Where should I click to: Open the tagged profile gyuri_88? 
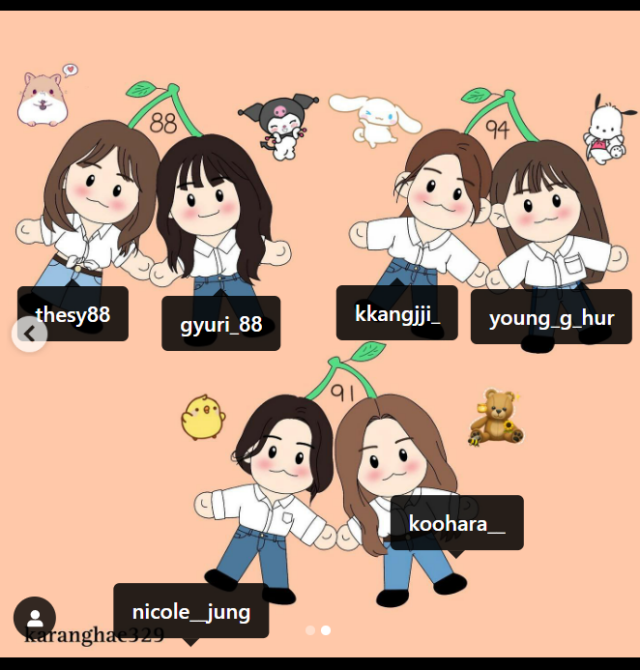pos(221,324)
